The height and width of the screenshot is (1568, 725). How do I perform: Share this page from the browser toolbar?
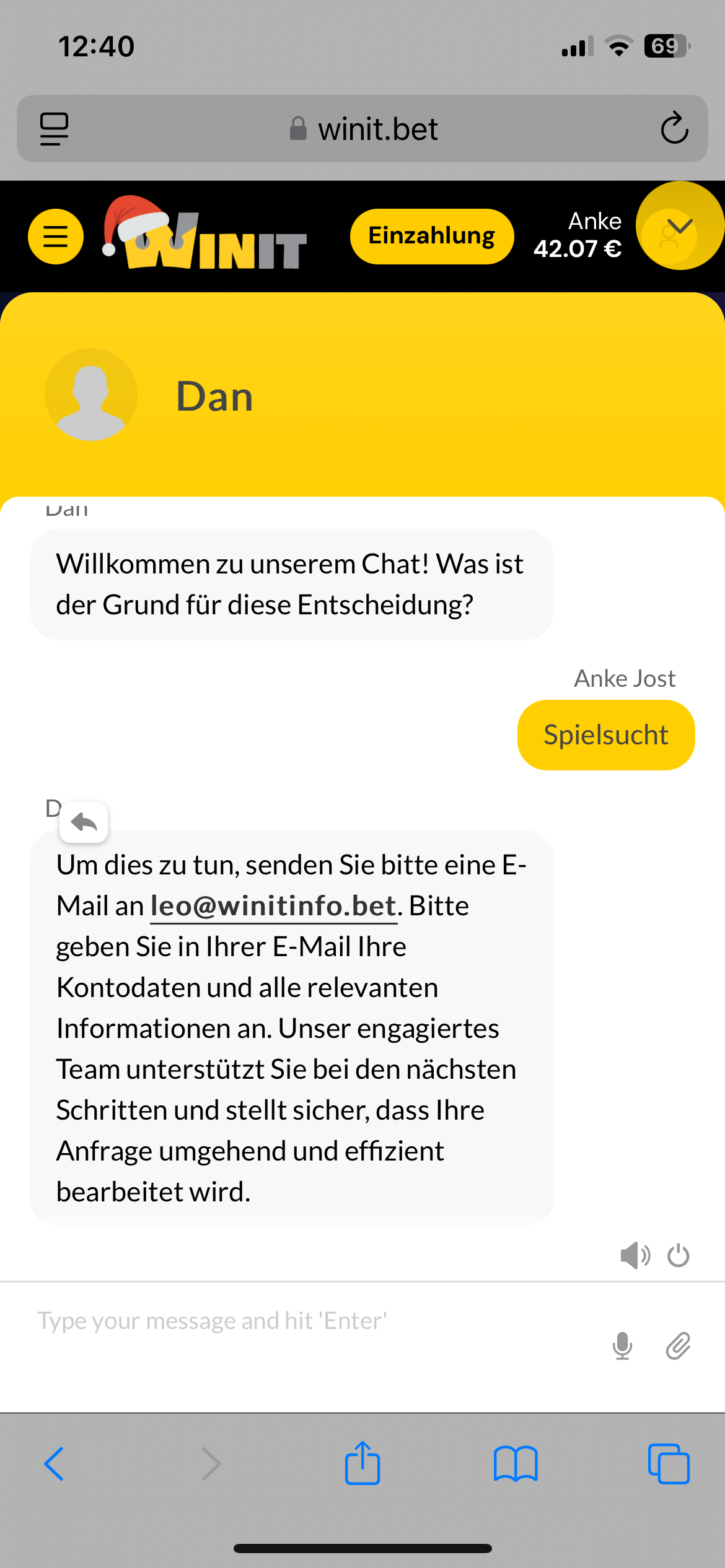point(362,1464)
